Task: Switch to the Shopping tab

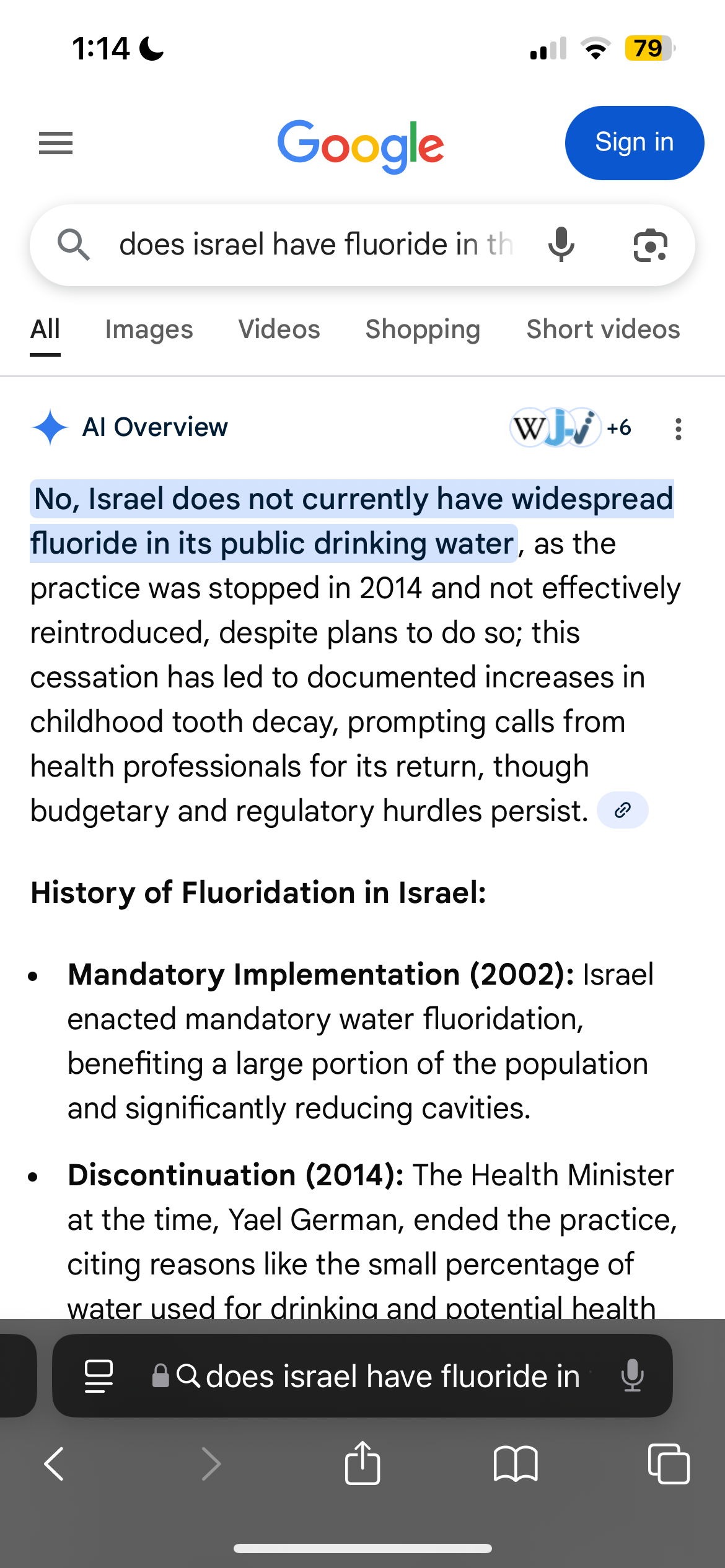Action: (x=423, y=329)
